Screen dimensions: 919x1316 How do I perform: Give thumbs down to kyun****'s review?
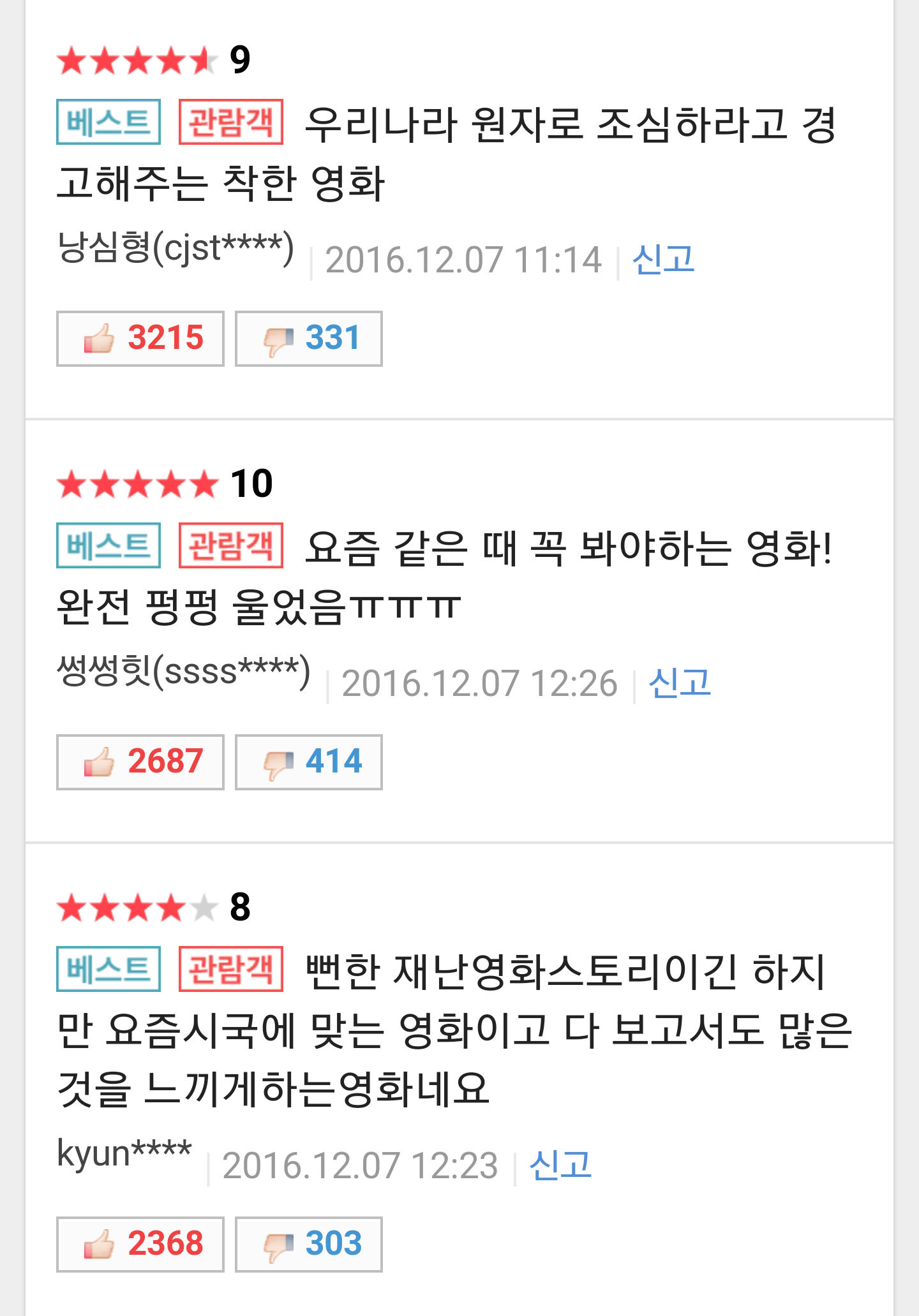(309, 1245)
